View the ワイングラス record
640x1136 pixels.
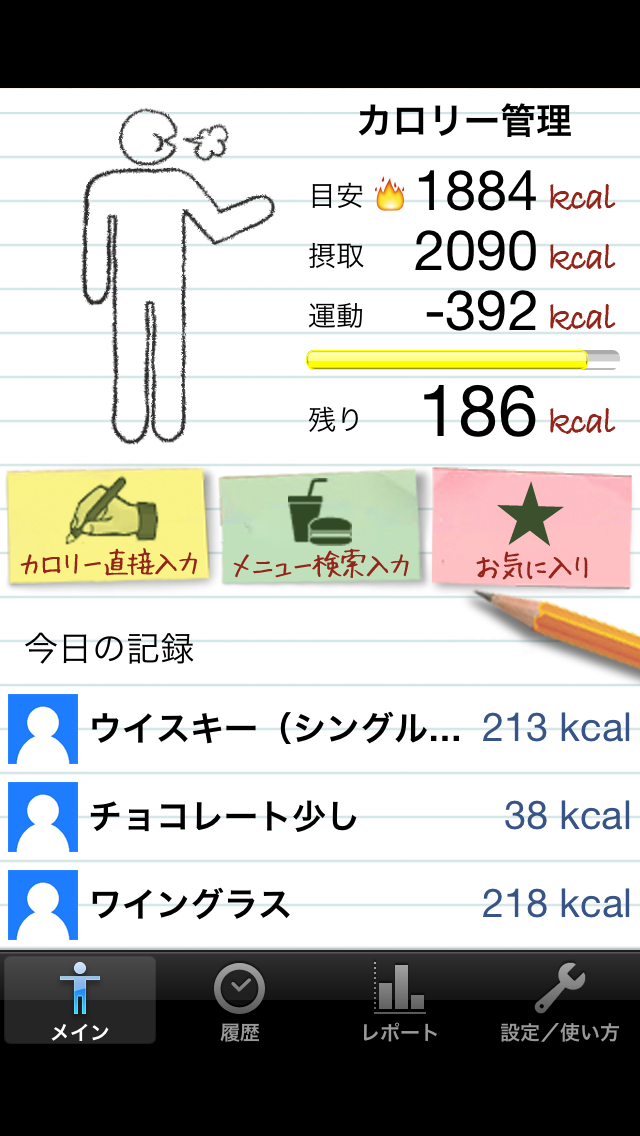tap(320, 905)
